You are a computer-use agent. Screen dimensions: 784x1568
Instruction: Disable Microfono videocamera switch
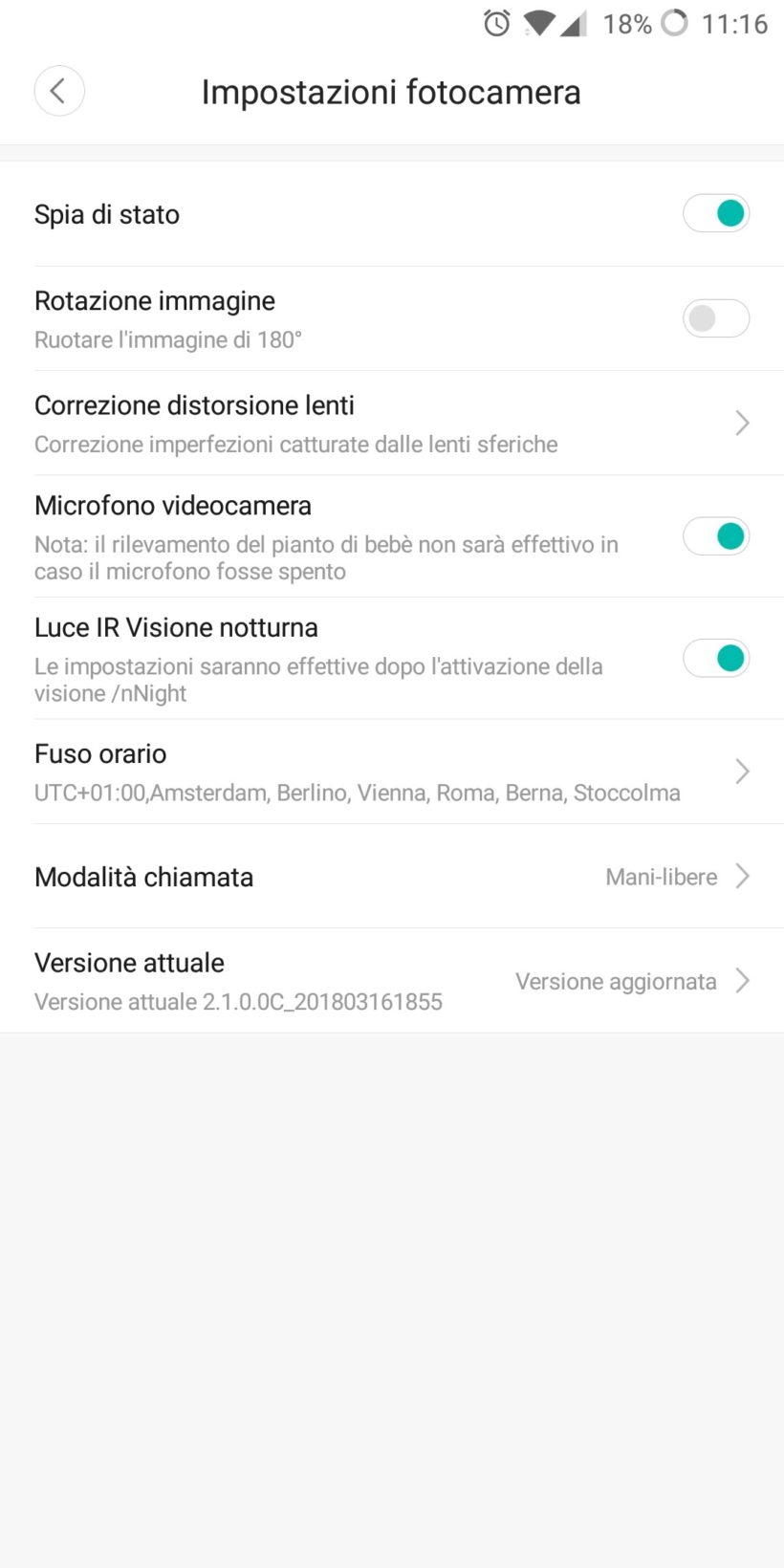pyautogui.click(x=715, y=536)
